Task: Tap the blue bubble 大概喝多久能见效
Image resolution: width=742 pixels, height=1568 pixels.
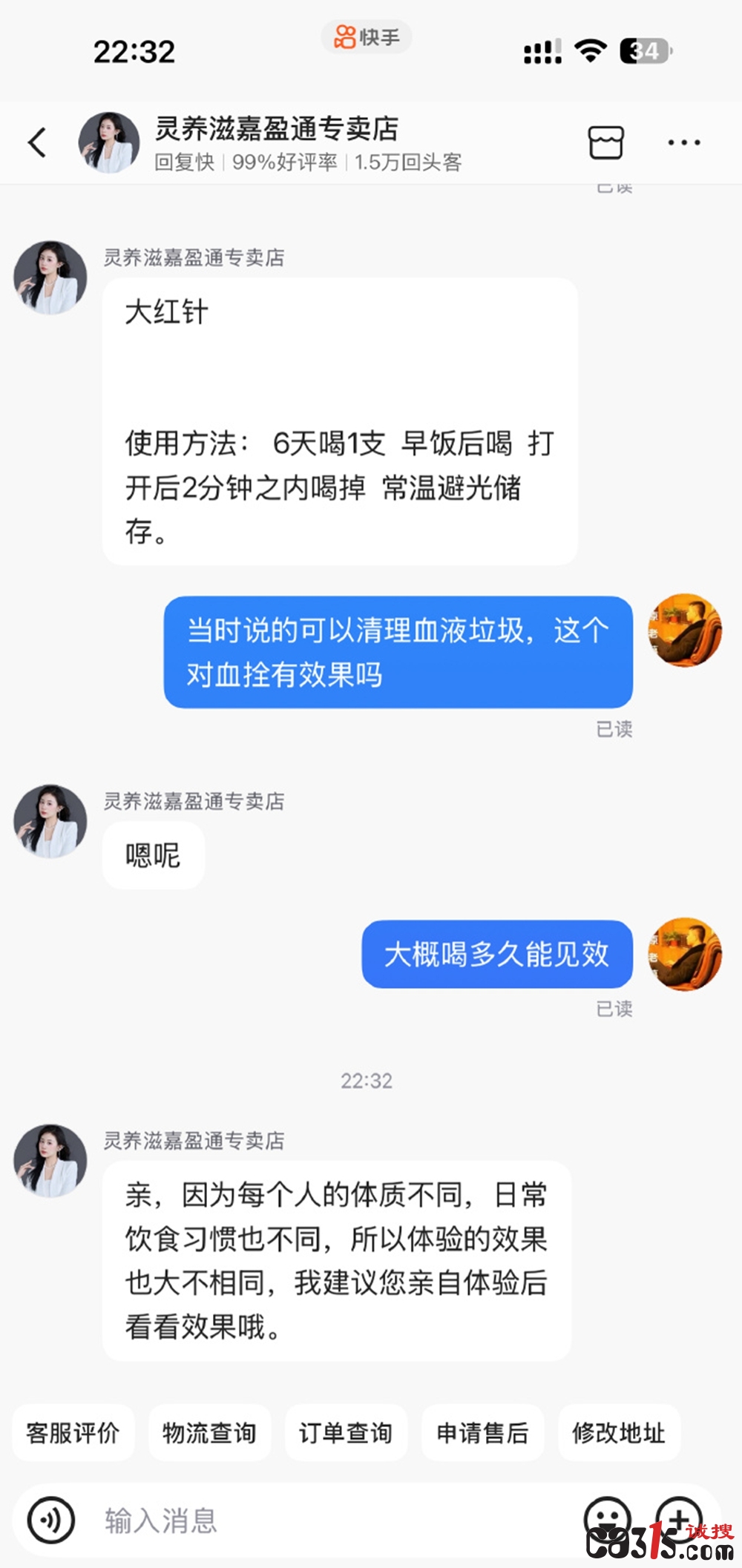Action: [496, 955]
